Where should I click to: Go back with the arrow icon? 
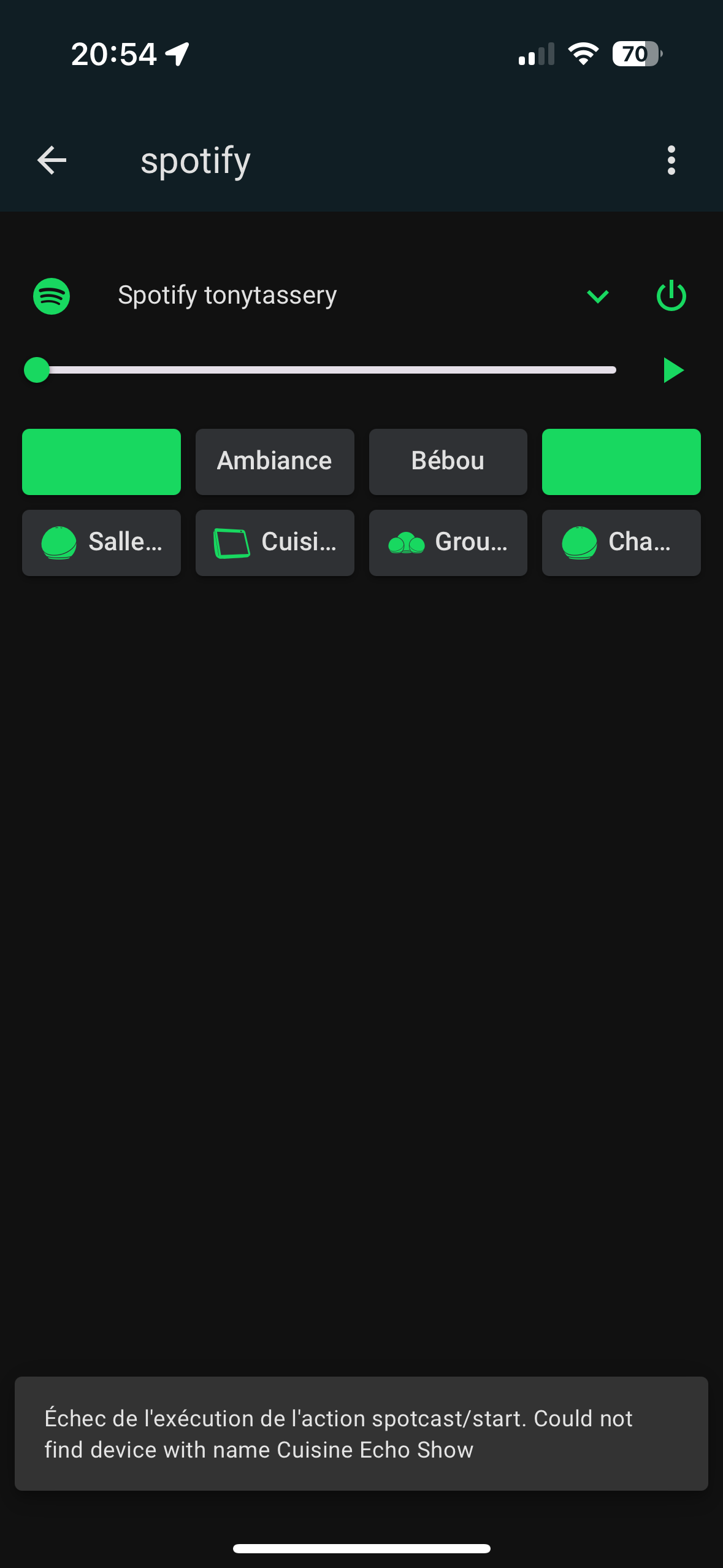[52, 161]
